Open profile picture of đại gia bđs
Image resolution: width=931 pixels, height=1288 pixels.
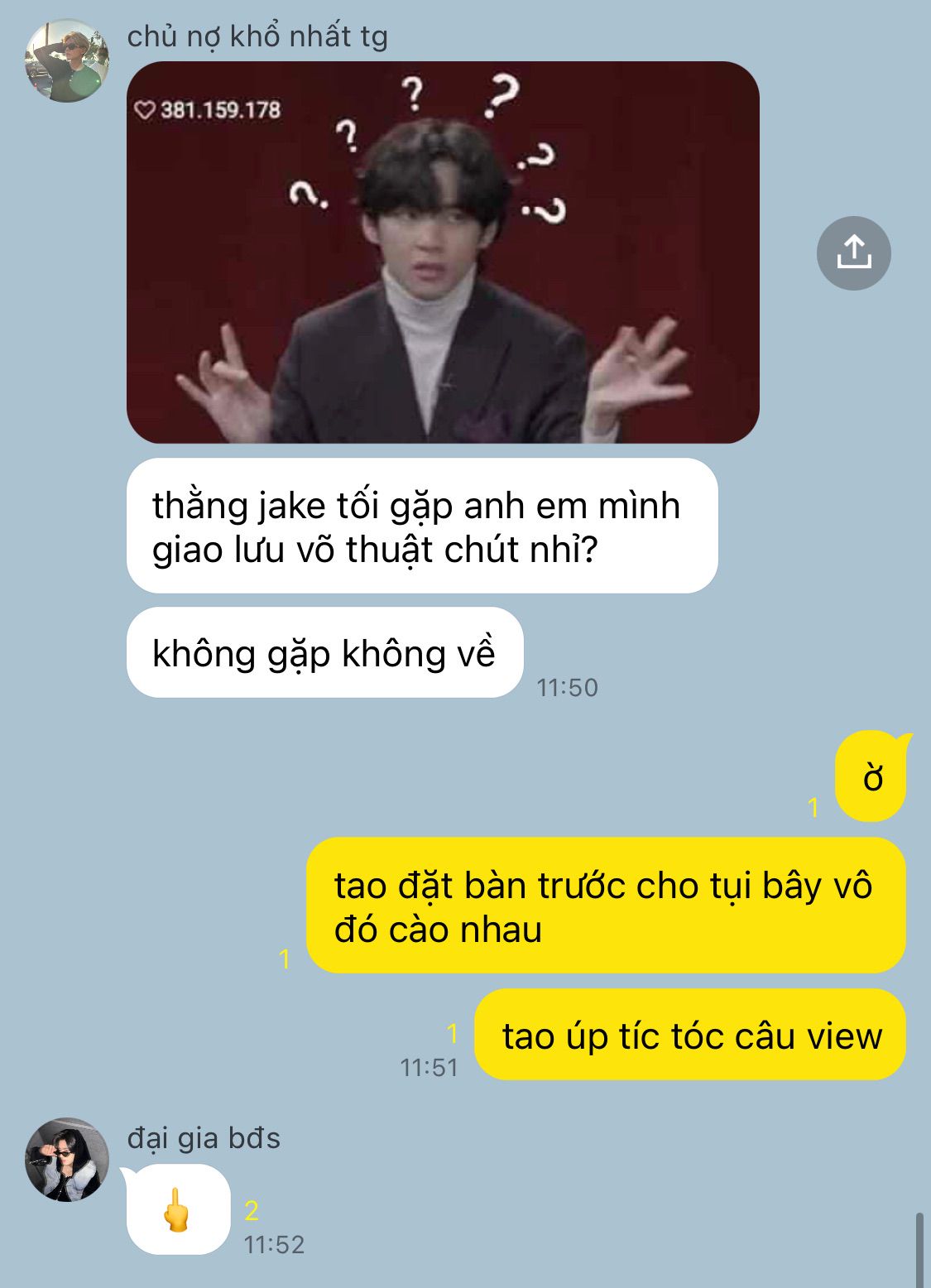point(66,1160)
